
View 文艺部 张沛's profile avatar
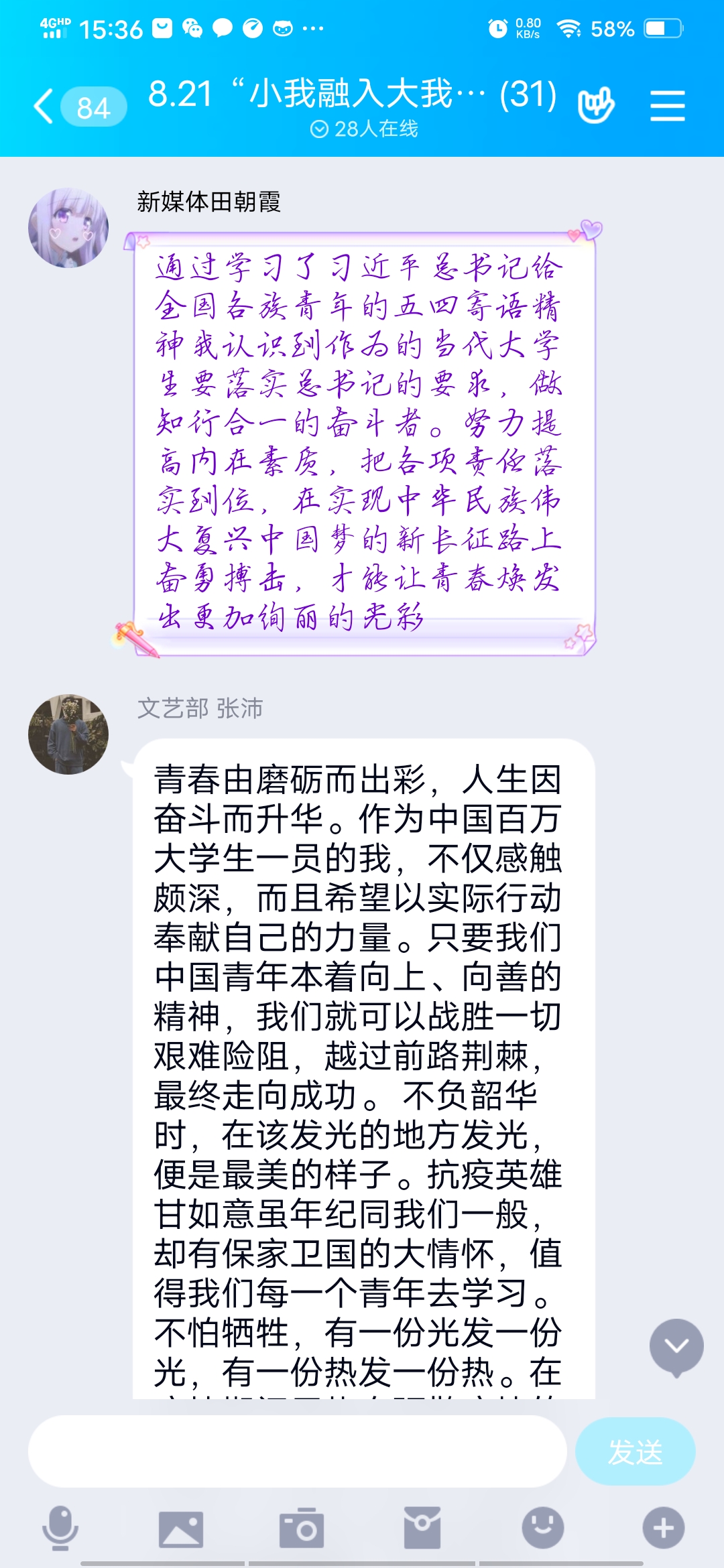[x=68, y=734]
